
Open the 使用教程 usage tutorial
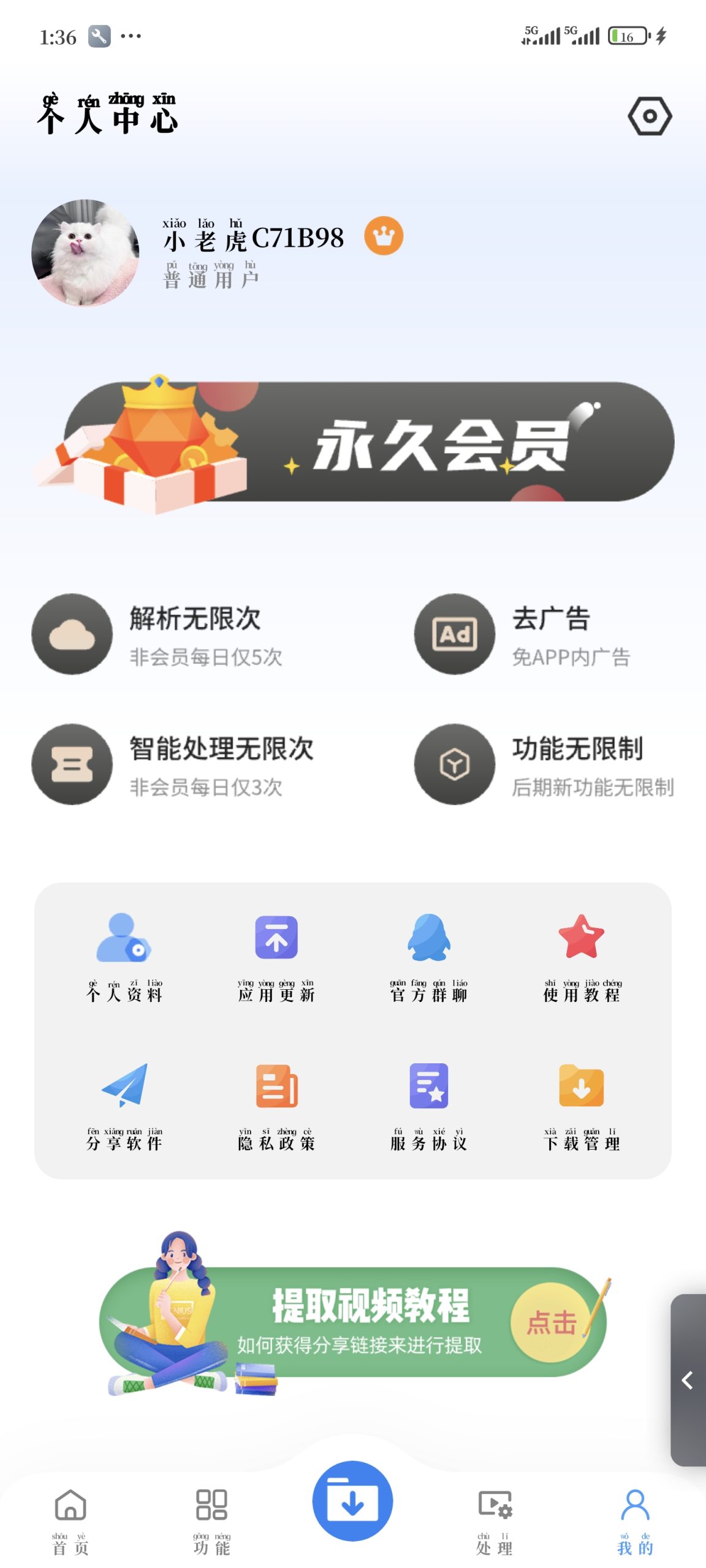[581, 957]
